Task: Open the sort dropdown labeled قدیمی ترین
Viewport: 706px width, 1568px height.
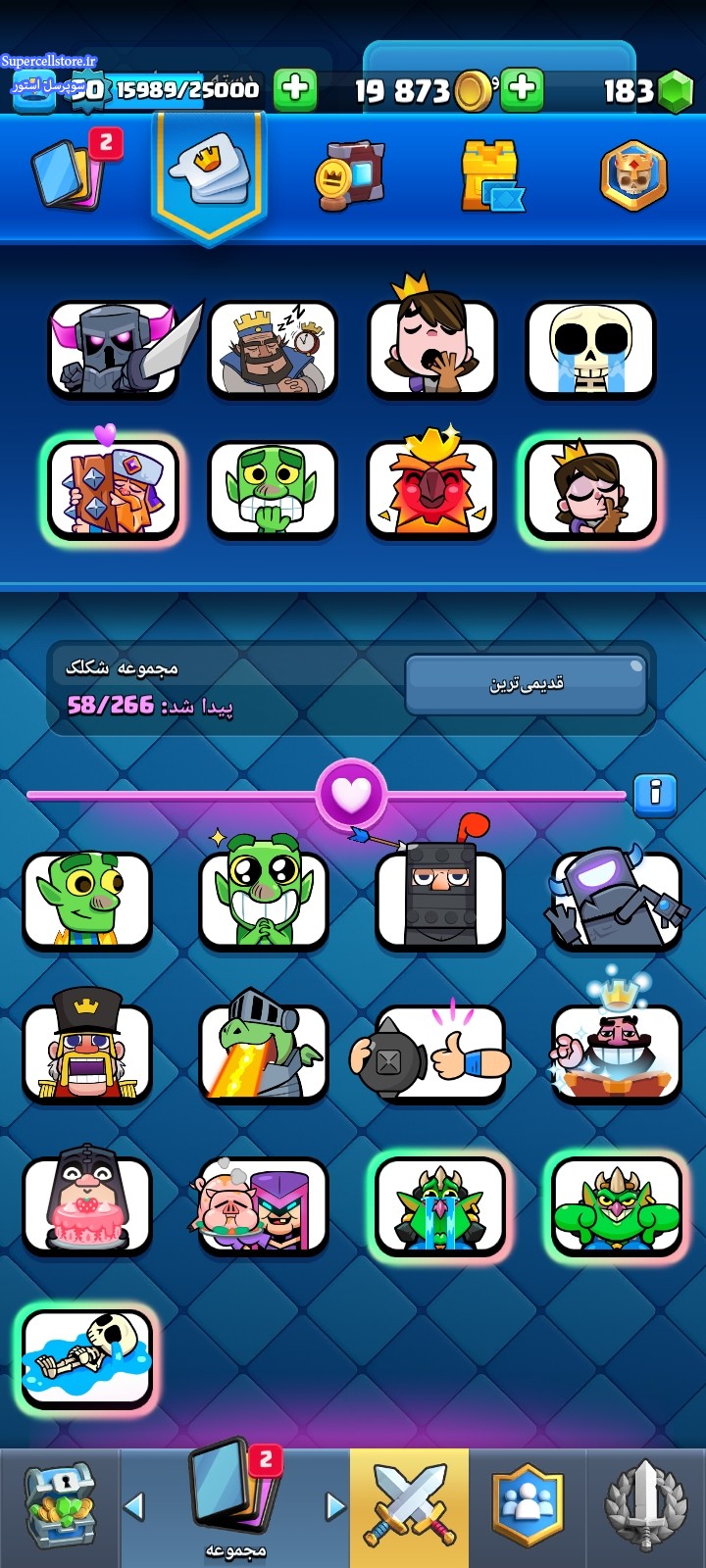Action: tap(526, 684)
